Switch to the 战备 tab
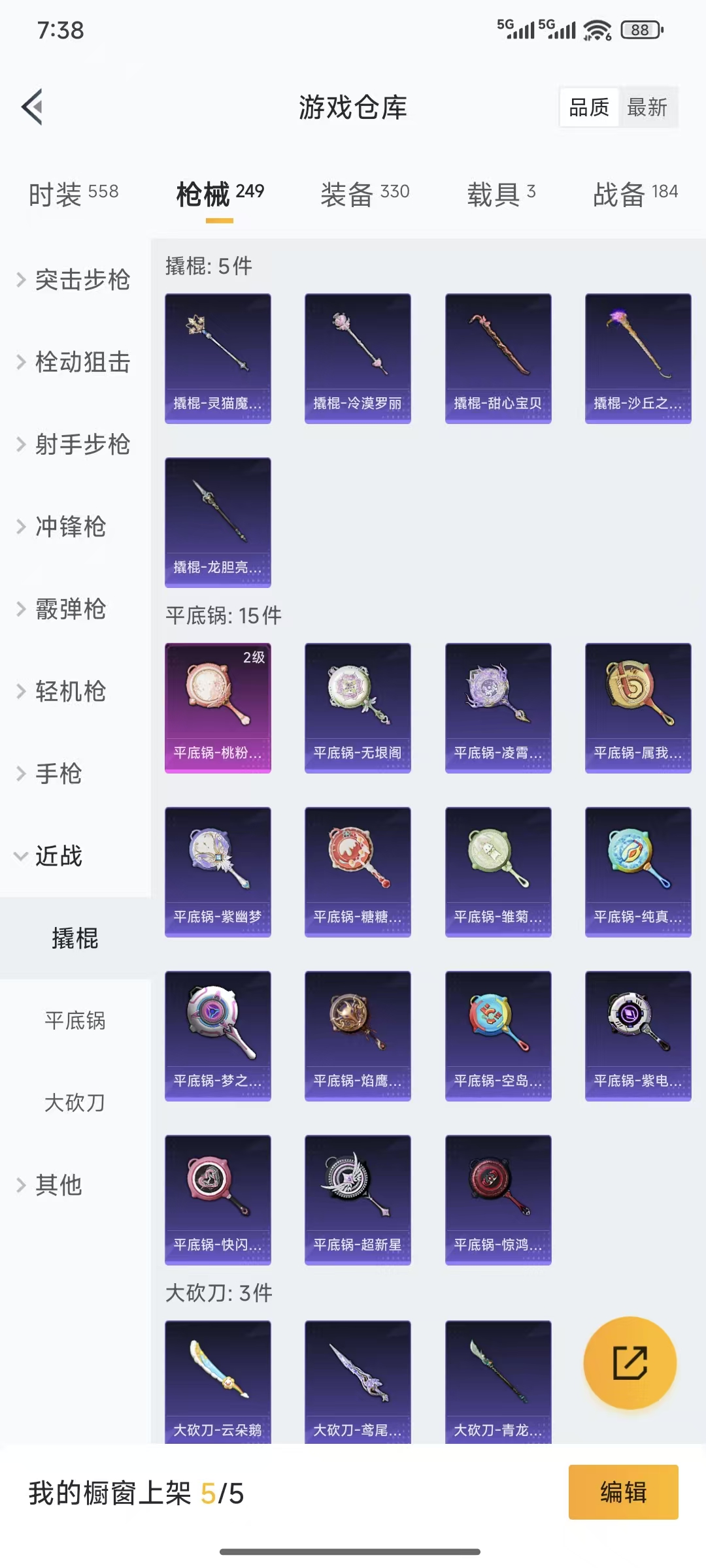Image resolution: width=706 pixels, height=1568 pixels. pos(635,193)
